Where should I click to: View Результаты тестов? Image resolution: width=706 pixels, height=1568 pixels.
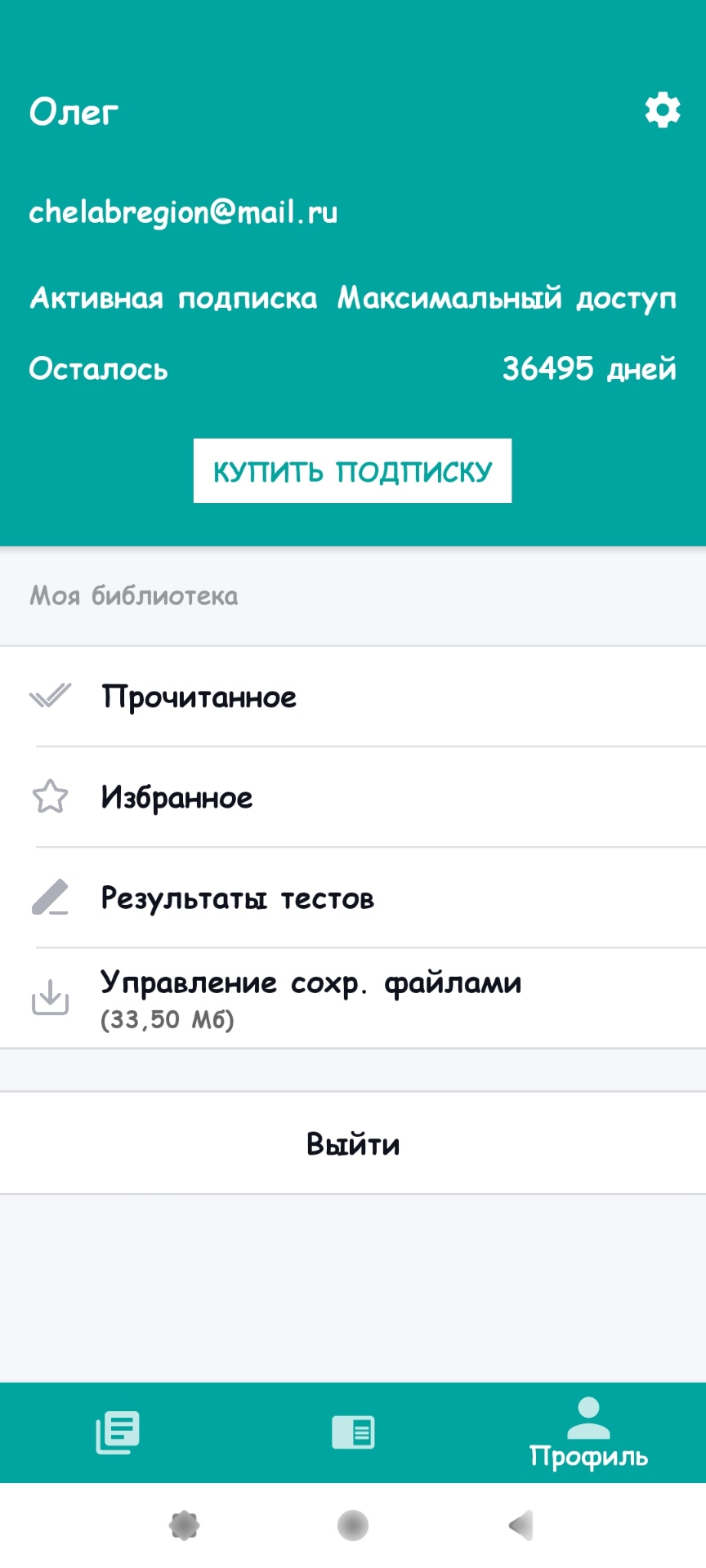(x=353, y=898)
